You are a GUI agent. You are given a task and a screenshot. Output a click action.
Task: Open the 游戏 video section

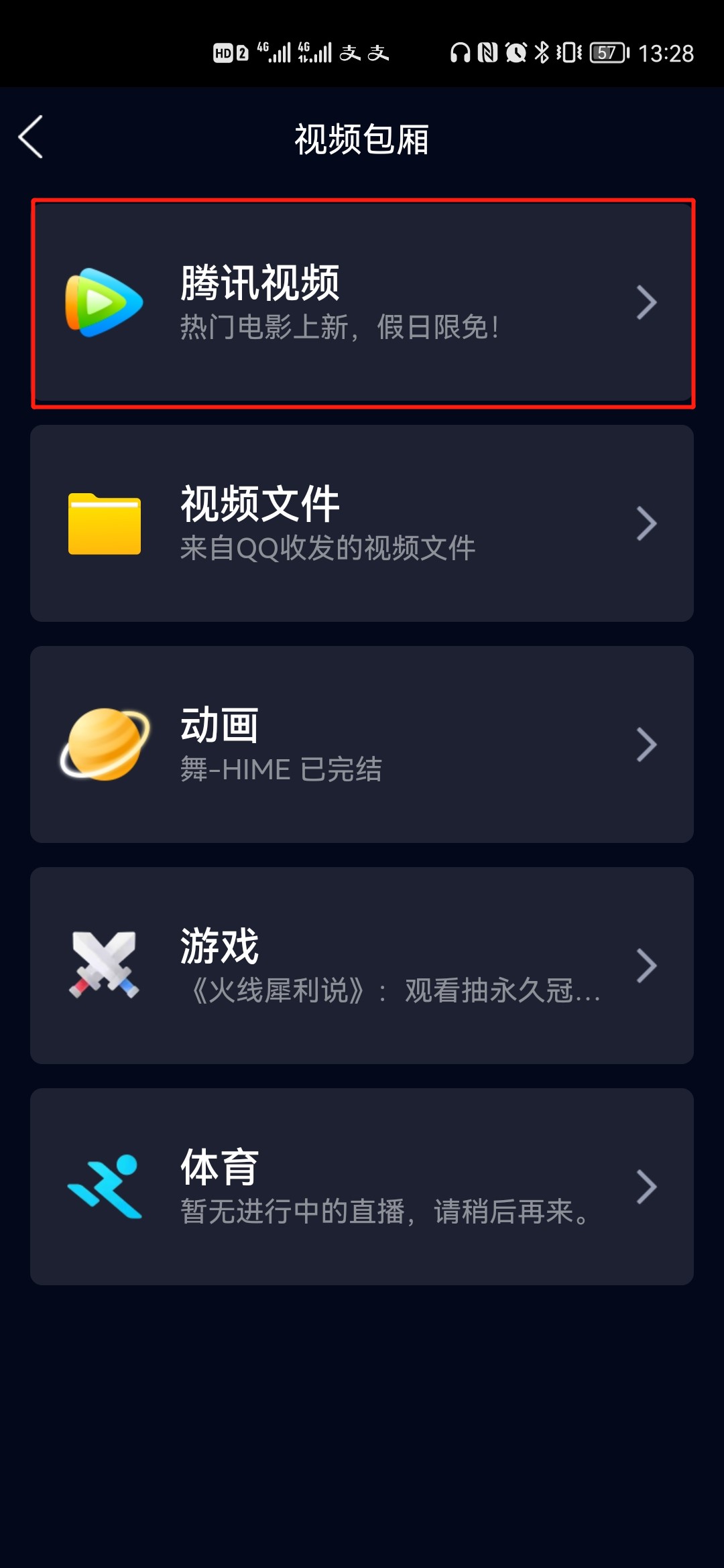tap(362, 966)
